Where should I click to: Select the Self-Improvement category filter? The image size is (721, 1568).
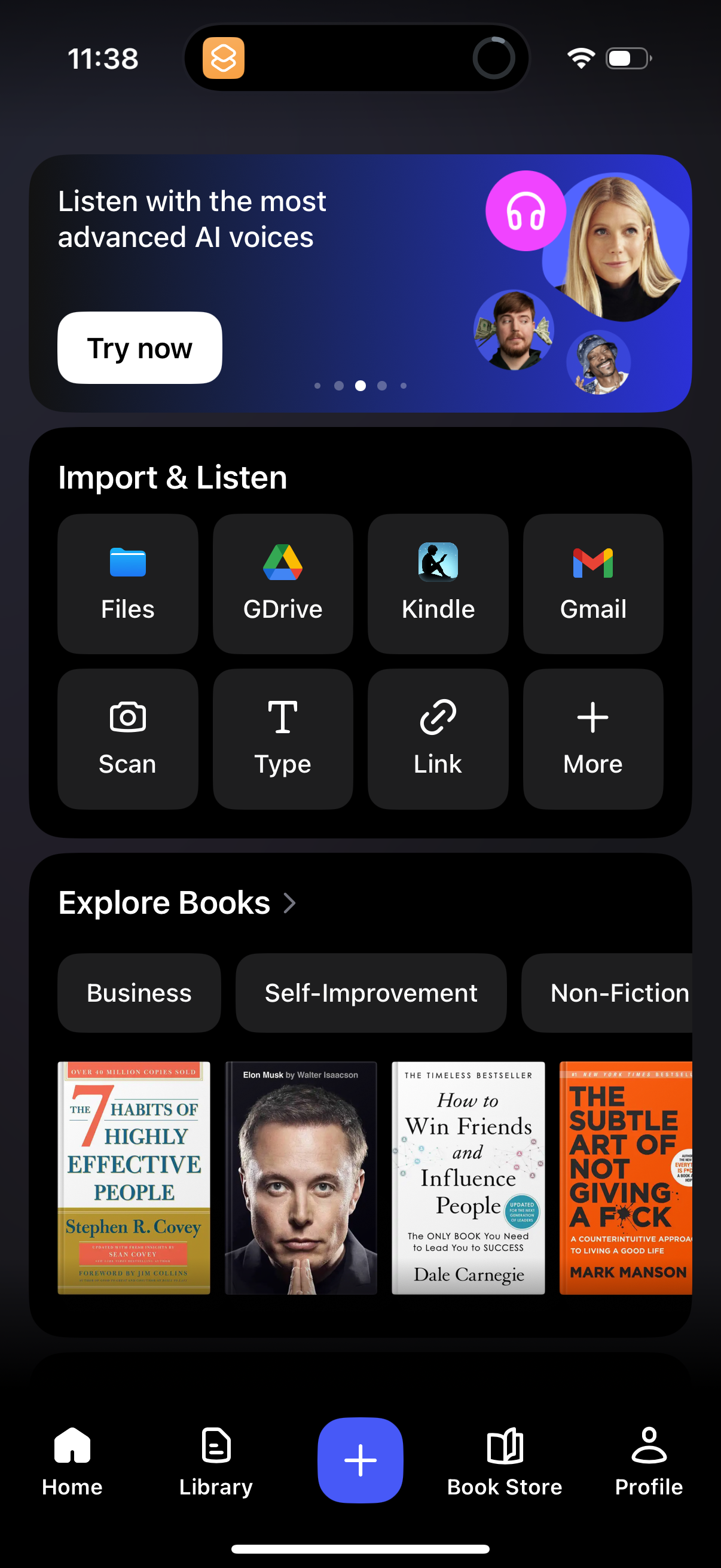point(371,993)
